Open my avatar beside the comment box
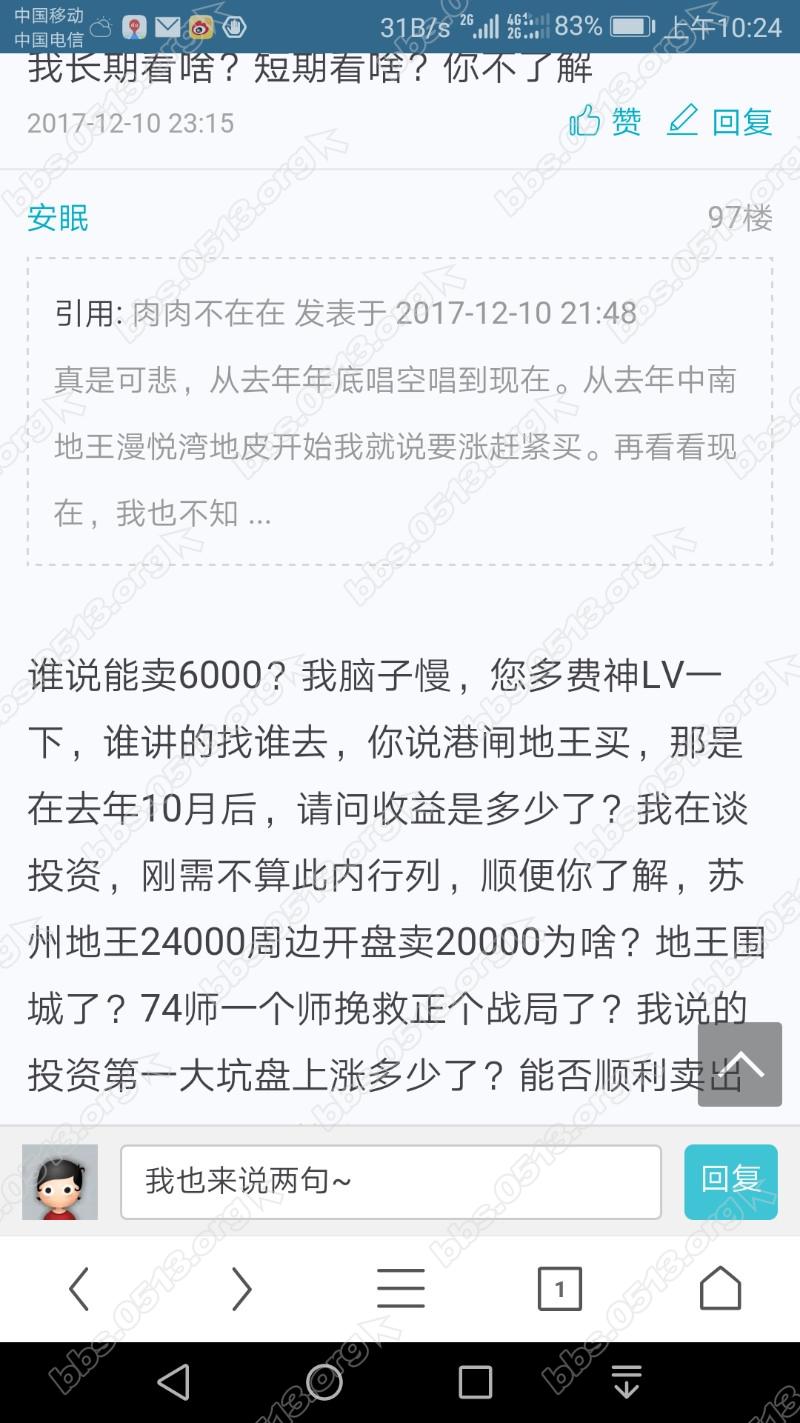The height and width of the screenshot is (1423, 800). (x=60, y=1181)
